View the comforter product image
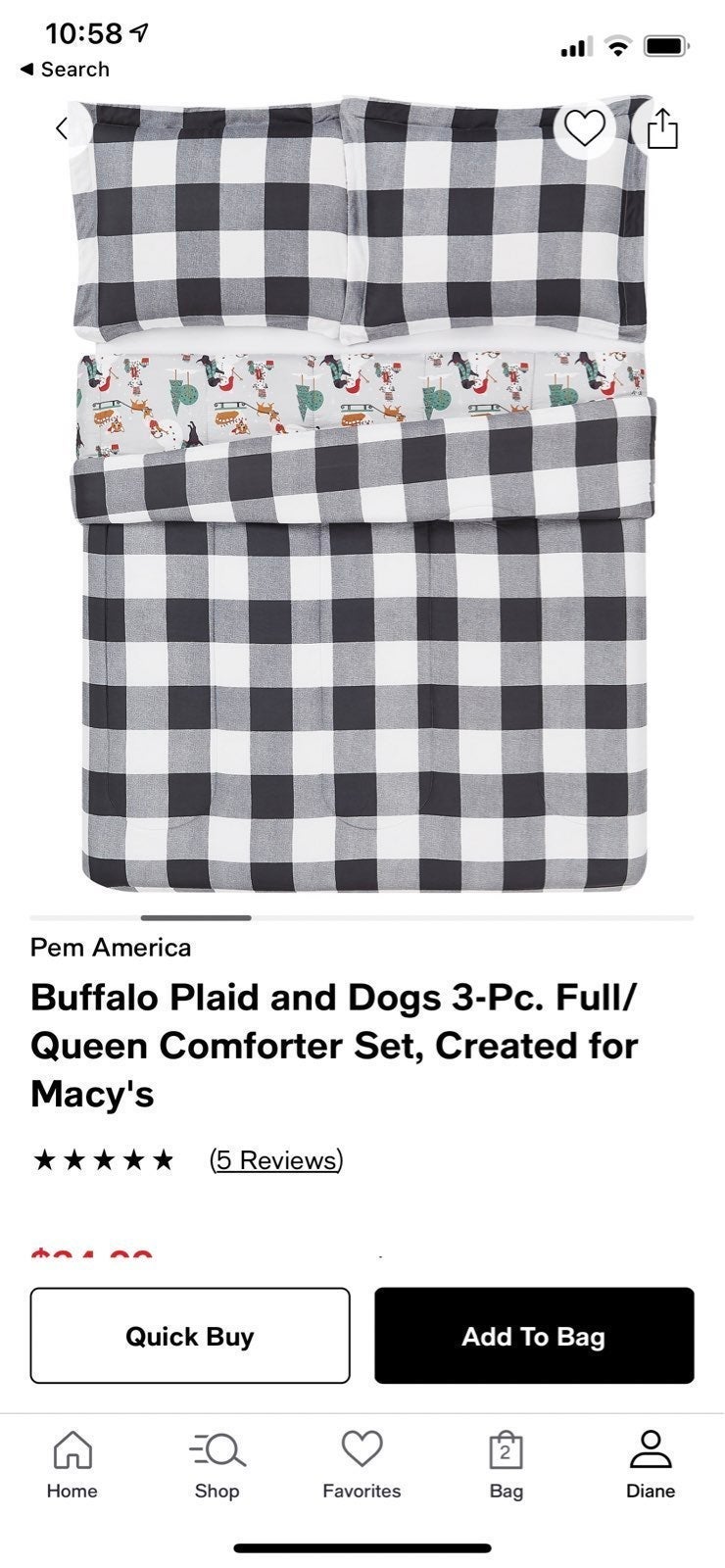Image resolution: width=725 pixels, height=1568 pixels. pyautogui.click(x=362, y=494)
